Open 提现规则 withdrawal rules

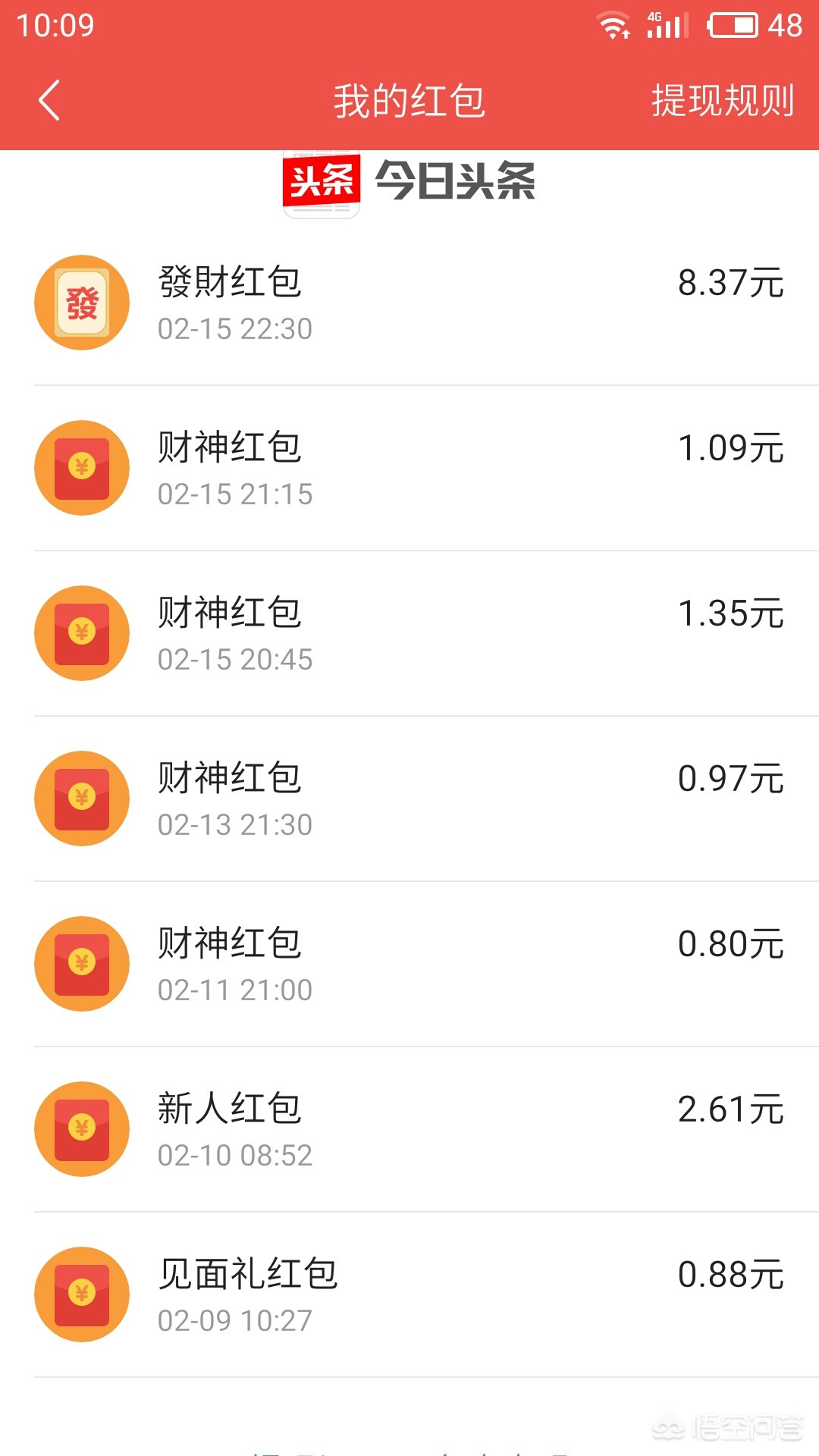point(723,101)
